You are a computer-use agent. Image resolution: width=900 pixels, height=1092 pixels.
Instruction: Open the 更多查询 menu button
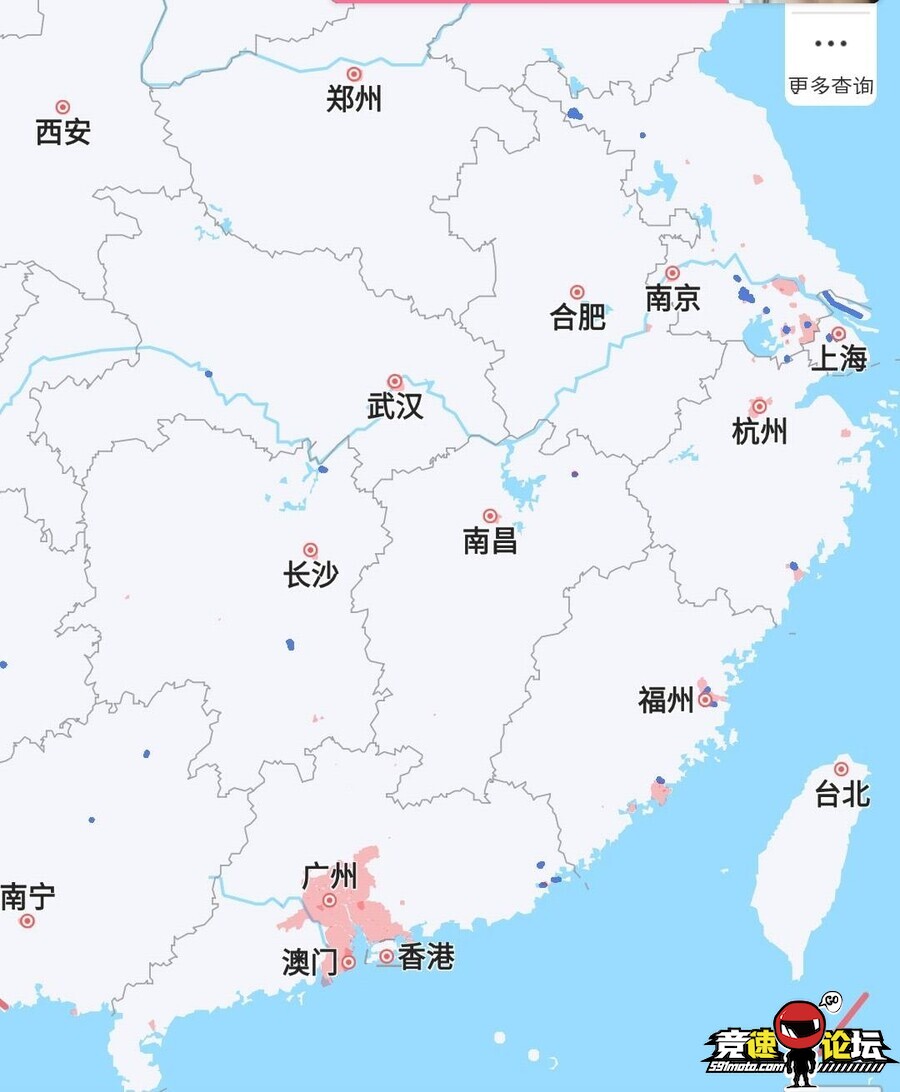coord(830,60)
